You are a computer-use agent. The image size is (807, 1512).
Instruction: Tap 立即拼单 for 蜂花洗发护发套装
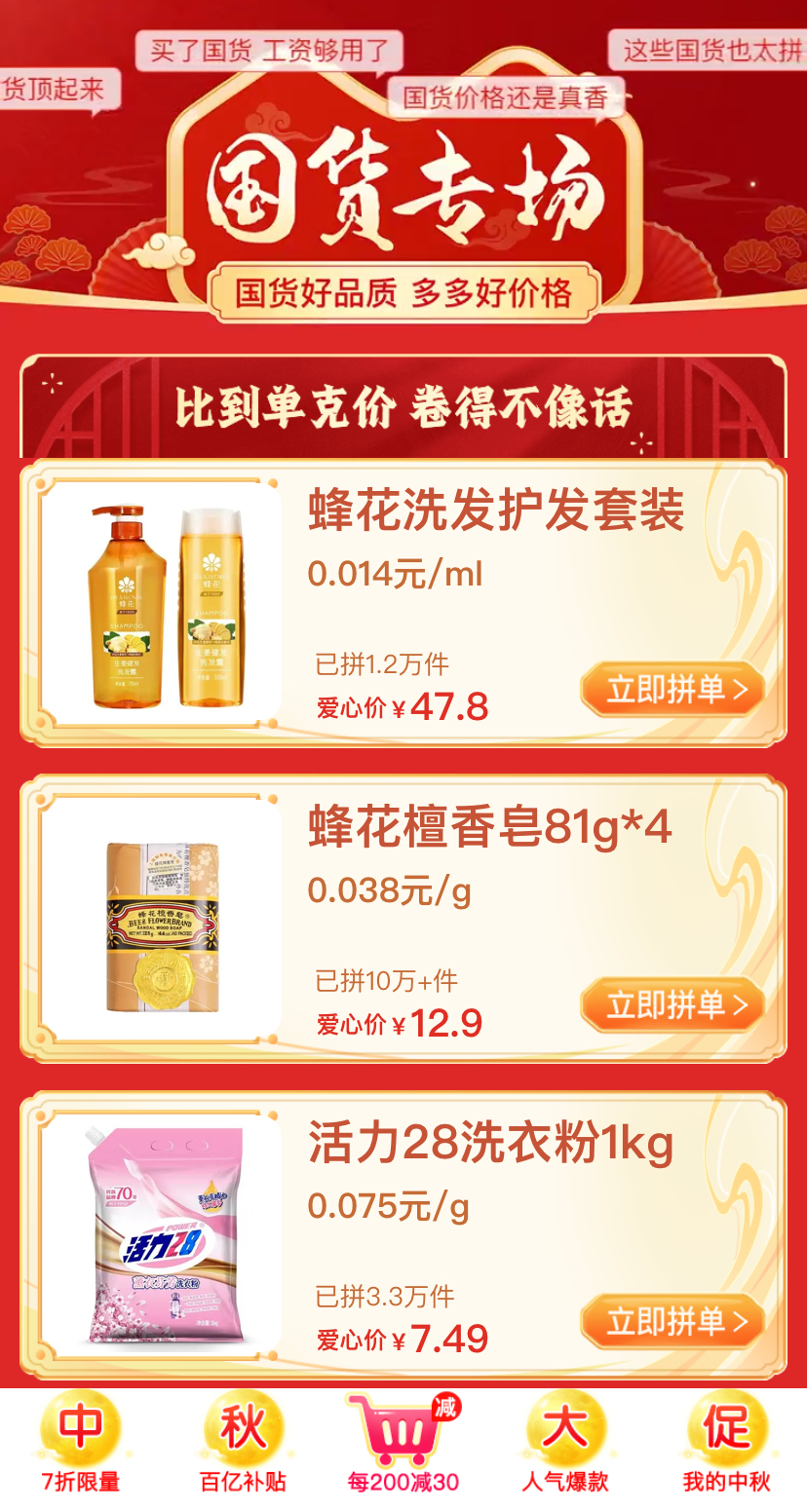pyautogui.click(x=672, y=690)
